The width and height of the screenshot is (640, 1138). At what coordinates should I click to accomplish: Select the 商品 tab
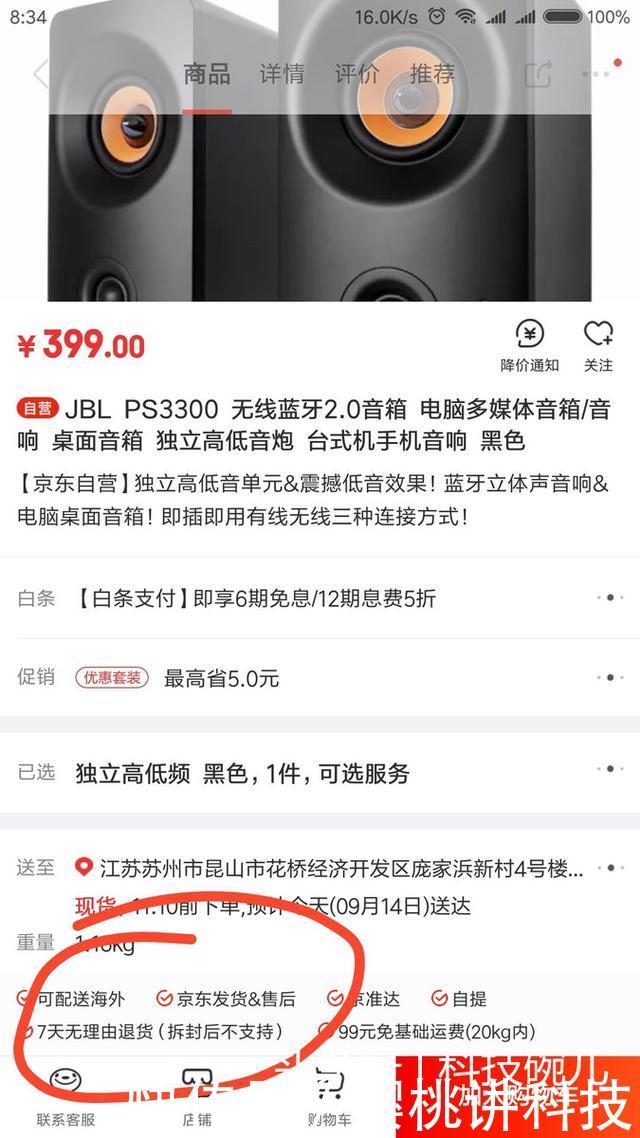click(x=207, y=74)
